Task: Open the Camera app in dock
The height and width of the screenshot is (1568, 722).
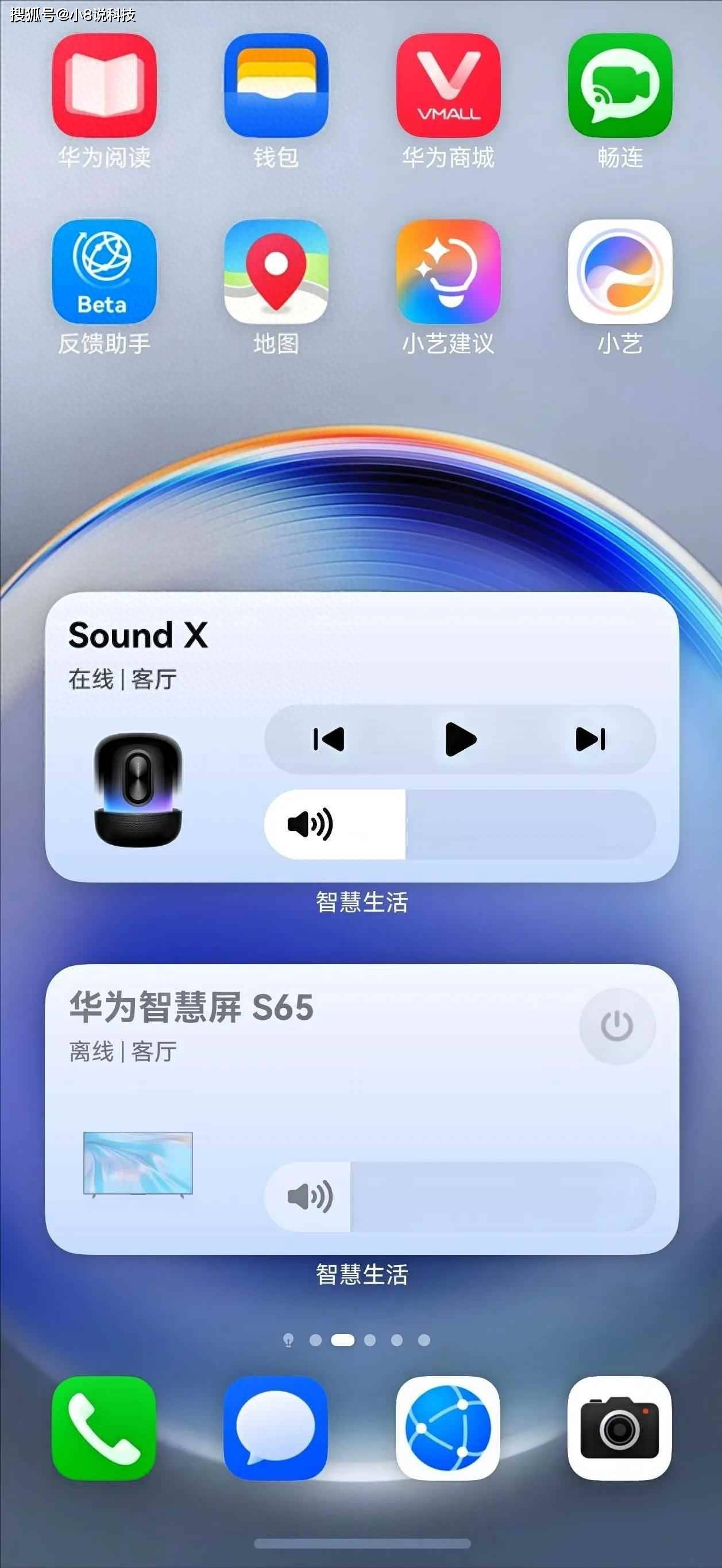Action: [x=620, y=1428]
